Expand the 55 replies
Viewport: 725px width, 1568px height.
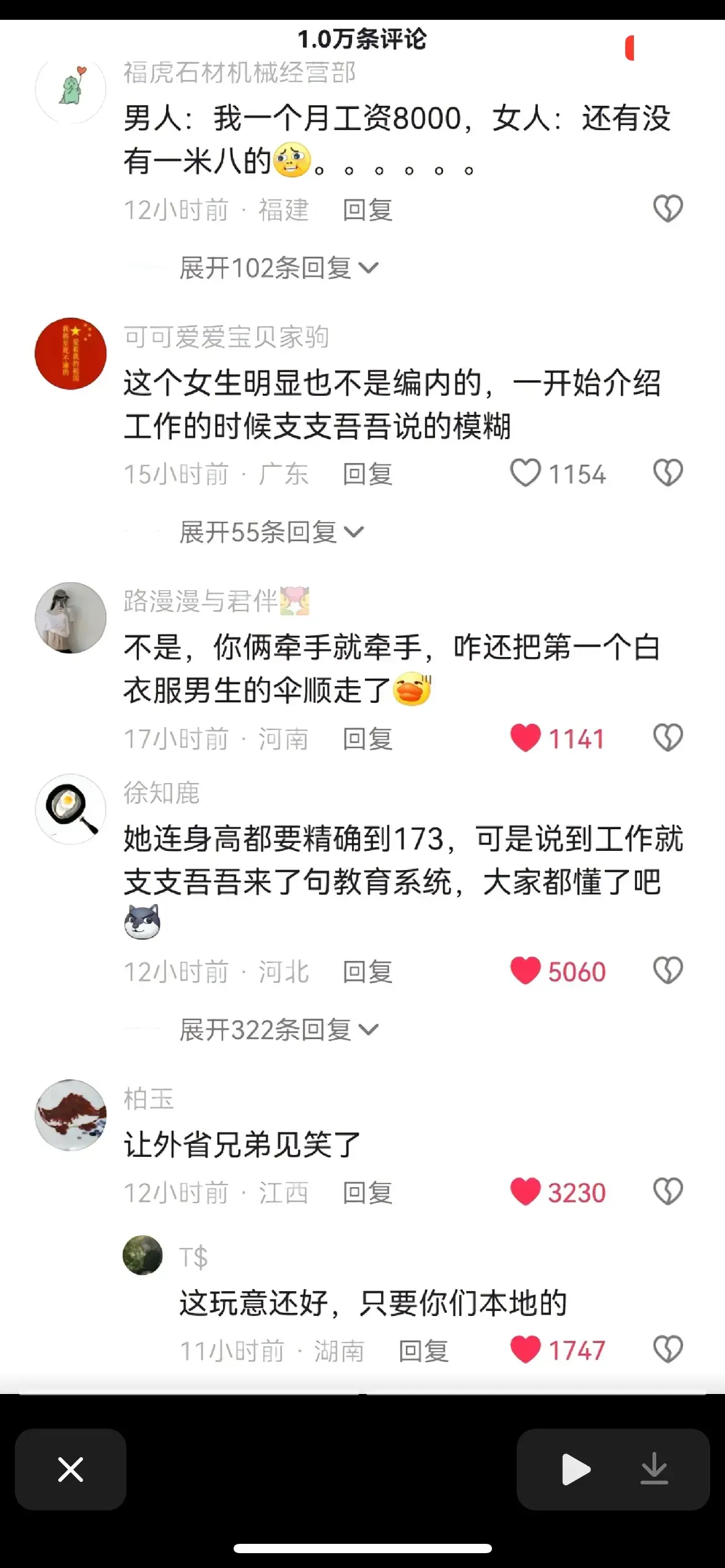click(271, 533)
